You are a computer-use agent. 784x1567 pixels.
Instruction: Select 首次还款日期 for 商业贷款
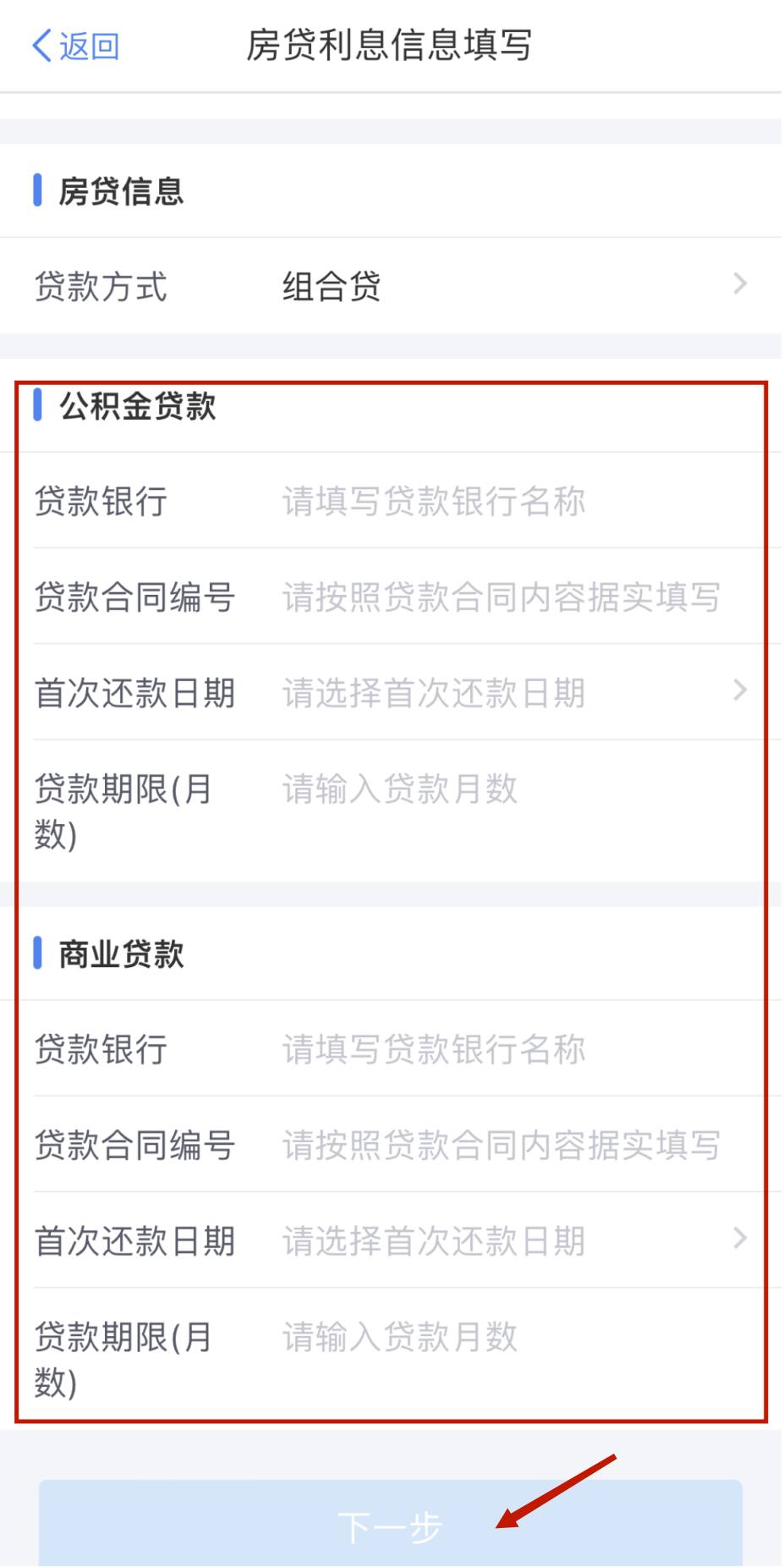point(391,1241)
